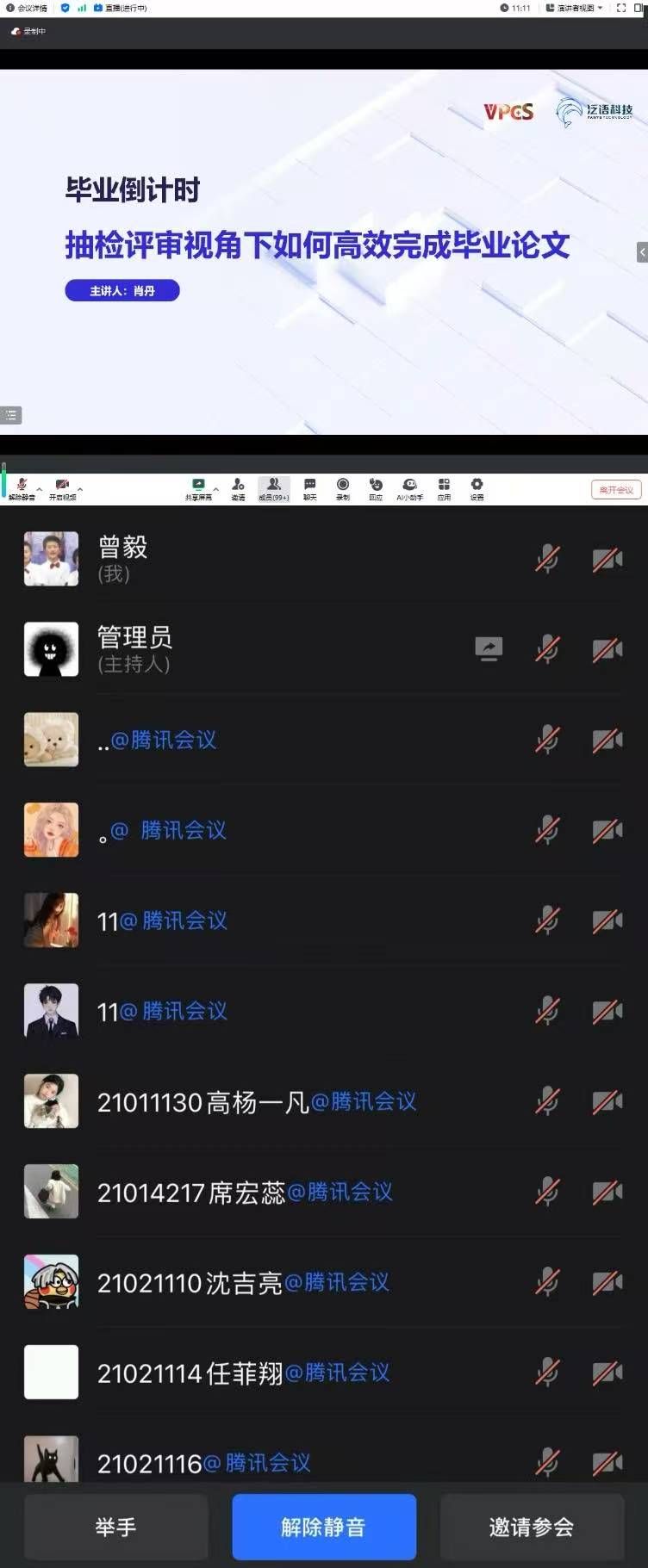Open meeting settings (设置)
The height and width of the screenshot is (1568, 648).
click(477, 488)
